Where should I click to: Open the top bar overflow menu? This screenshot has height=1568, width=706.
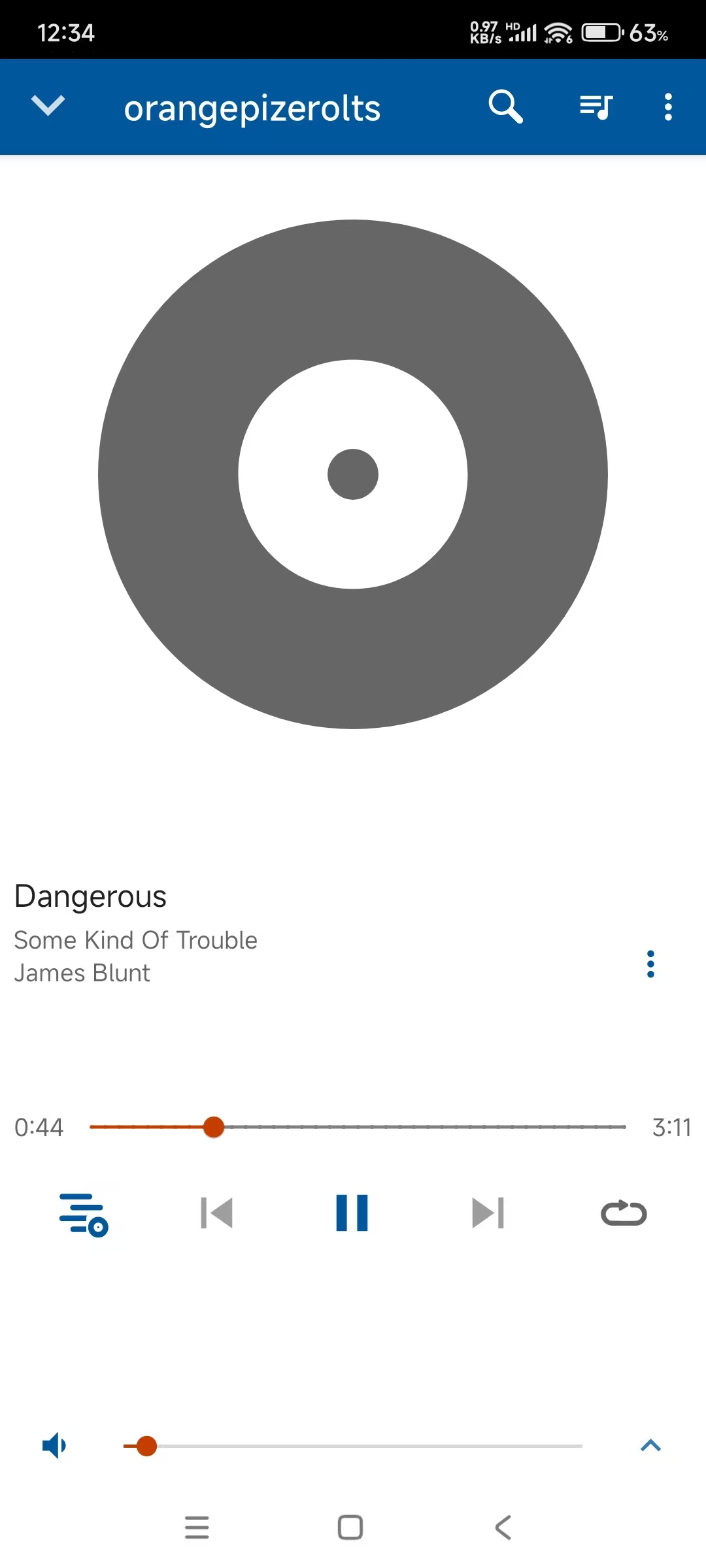pos(667,106)
